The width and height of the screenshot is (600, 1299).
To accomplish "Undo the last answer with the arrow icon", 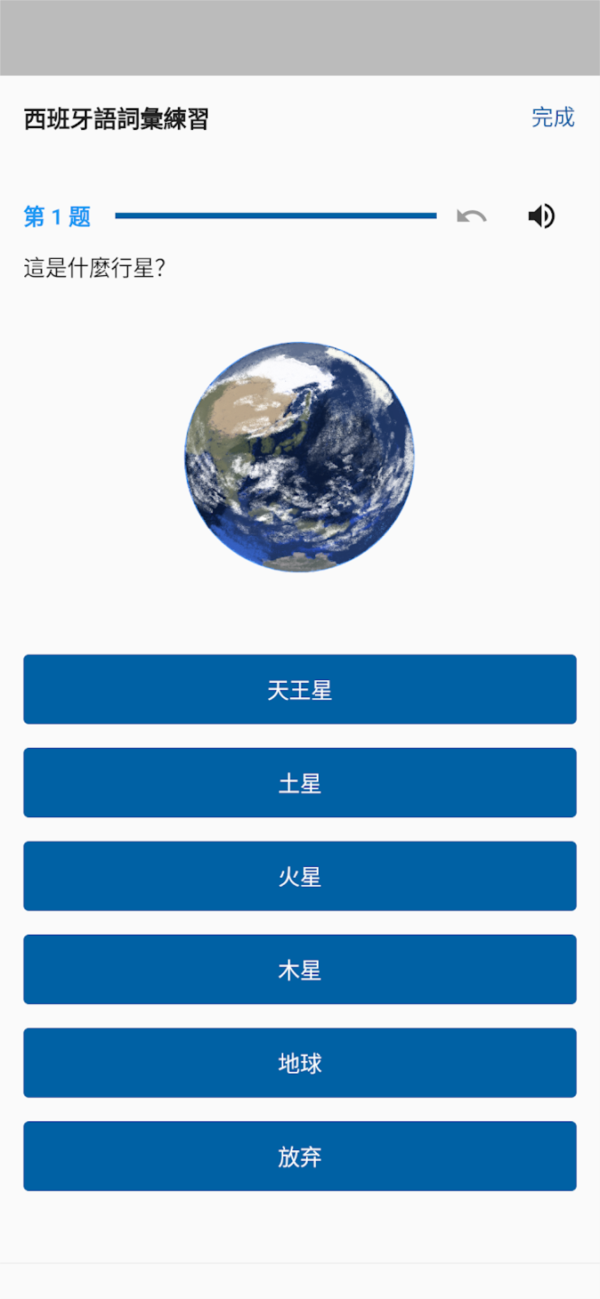I will (471, 216).
